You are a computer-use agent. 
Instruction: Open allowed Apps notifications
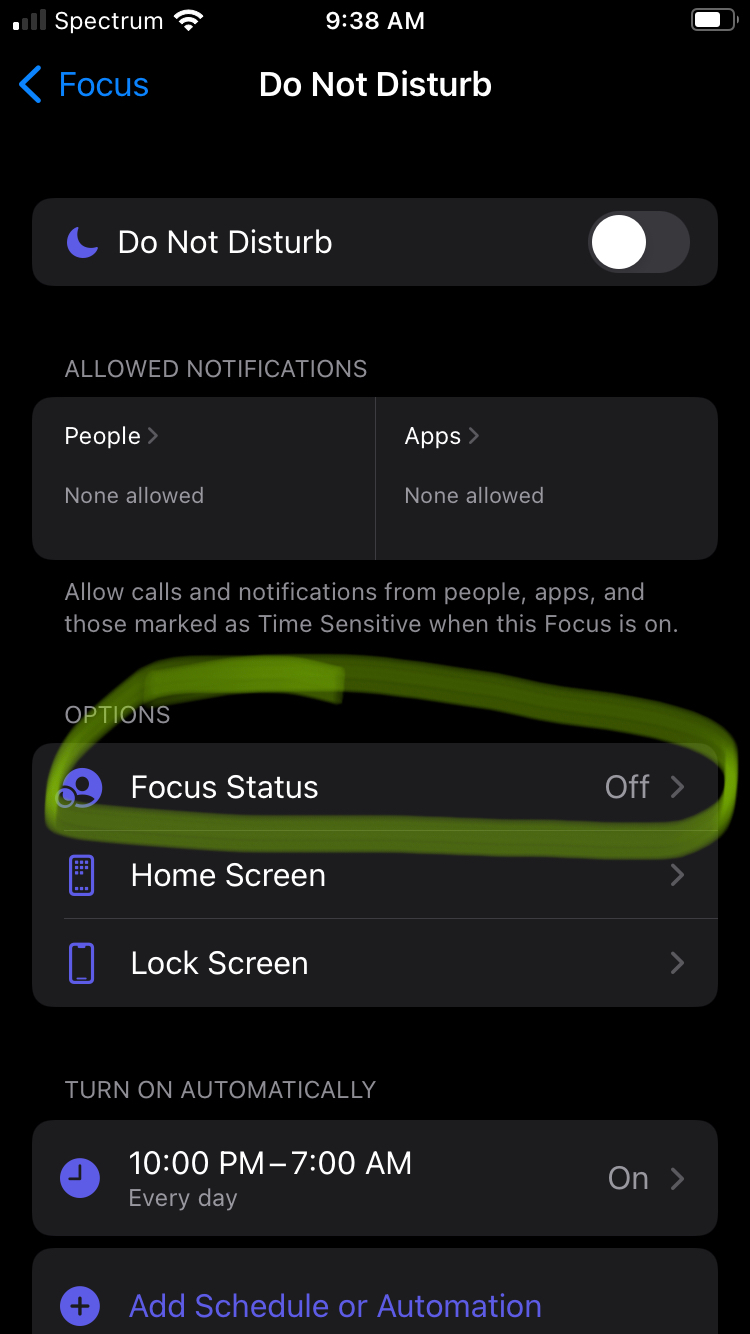(545, 477)
